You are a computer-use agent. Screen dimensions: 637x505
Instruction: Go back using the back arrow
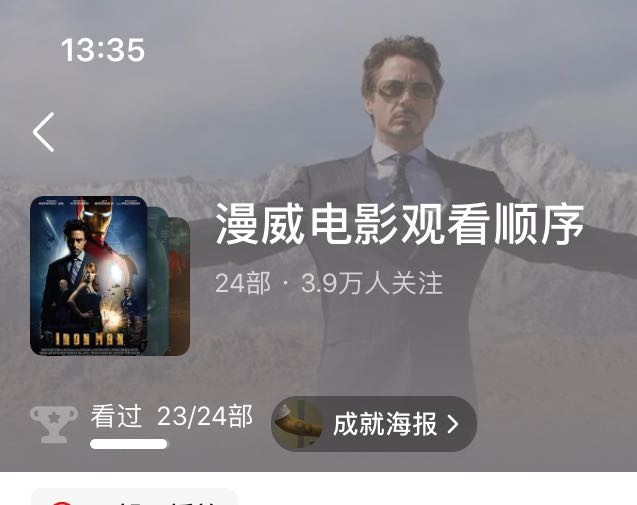click(43, 132)
